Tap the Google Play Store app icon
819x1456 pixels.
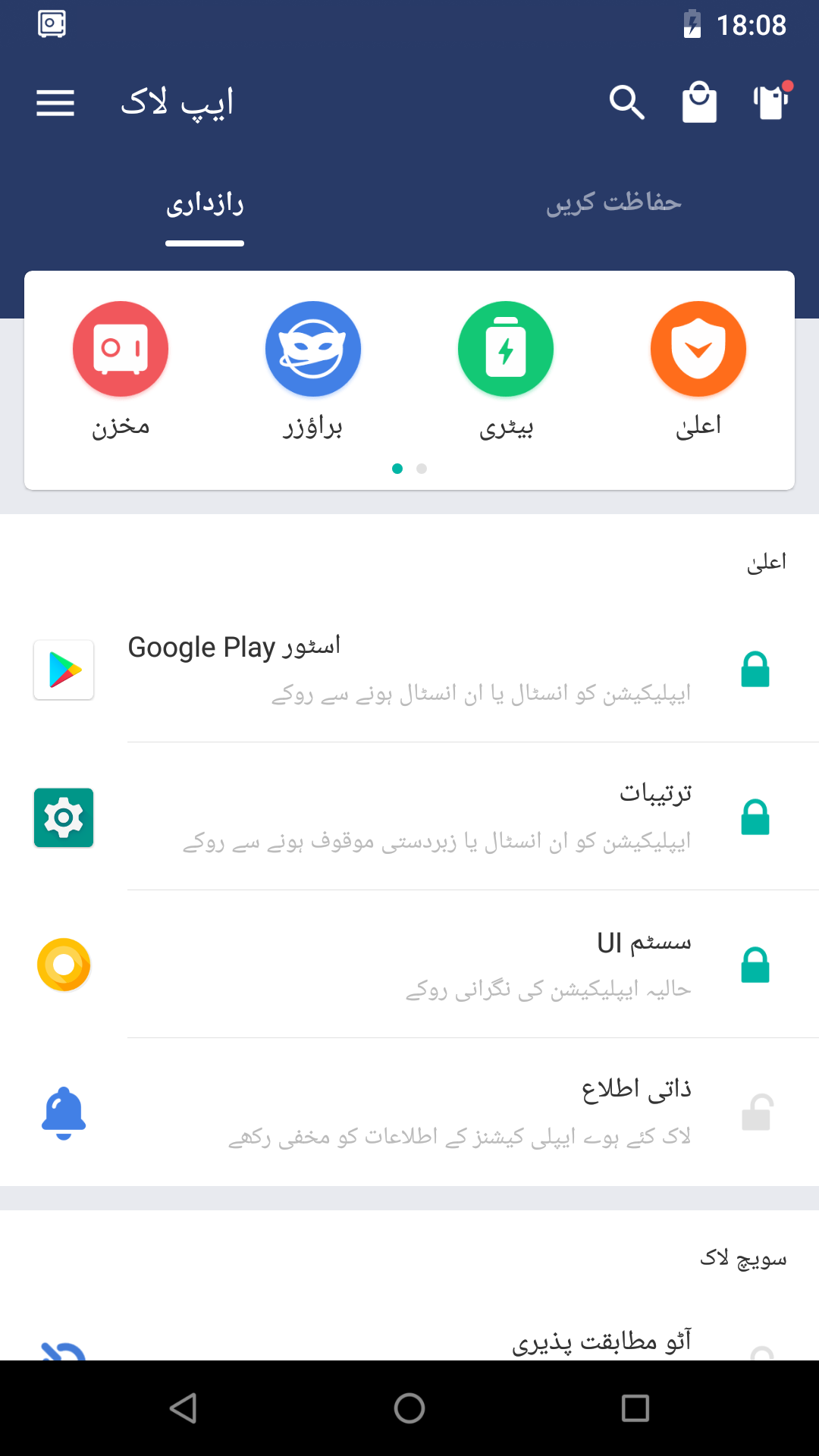pyautogui.click(x=64, y=670)
